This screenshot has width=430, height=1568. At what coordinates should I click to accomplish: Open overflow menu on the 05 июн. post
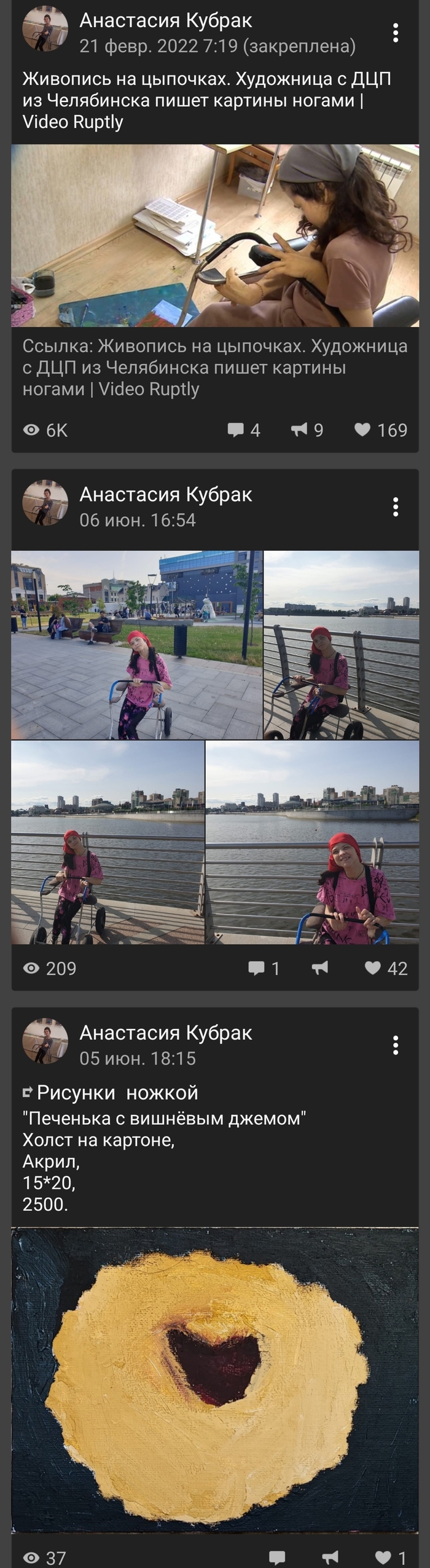396,1045
